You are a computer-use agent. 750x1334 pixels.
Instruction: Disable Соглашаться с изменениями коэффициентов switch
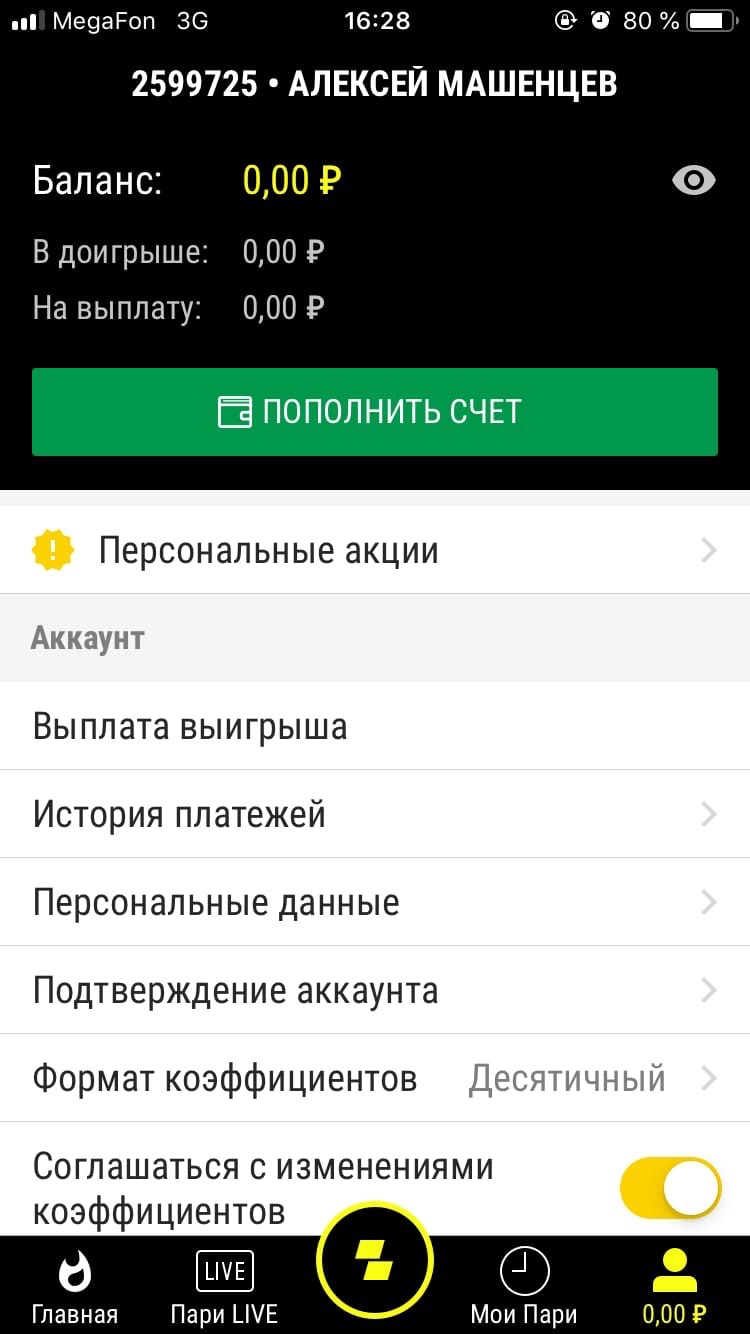pos(670,1187)
